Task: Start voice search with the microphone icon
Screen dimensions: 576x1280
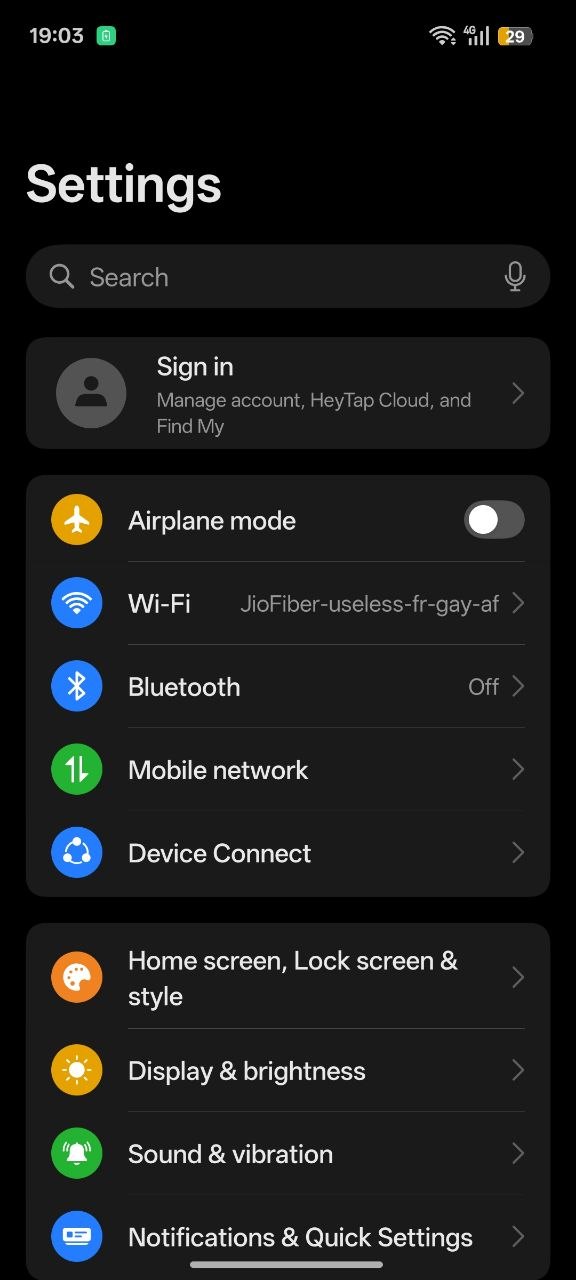Action: [515, 277]
